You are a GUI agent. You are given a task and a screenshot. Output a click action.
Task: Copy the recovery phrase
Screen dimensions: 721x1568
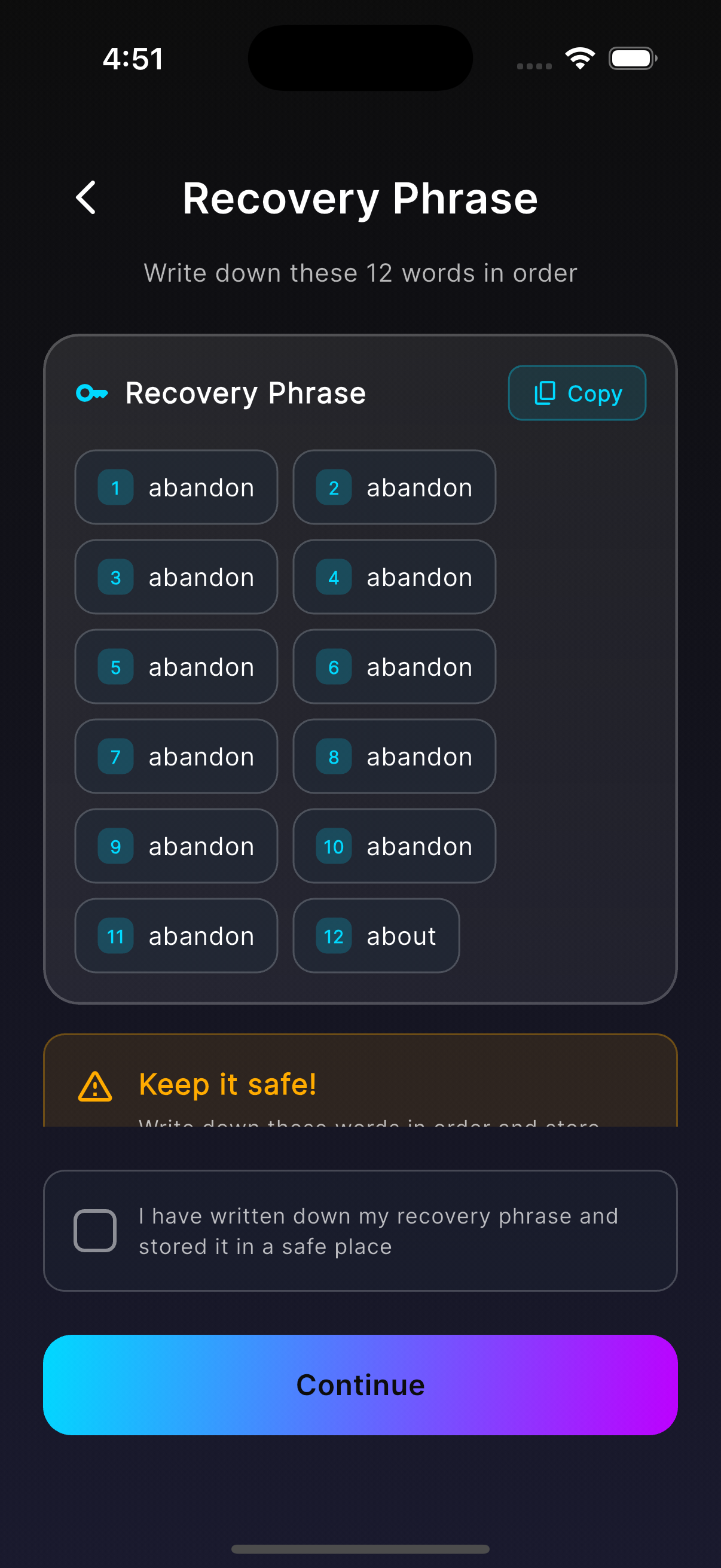576,393
